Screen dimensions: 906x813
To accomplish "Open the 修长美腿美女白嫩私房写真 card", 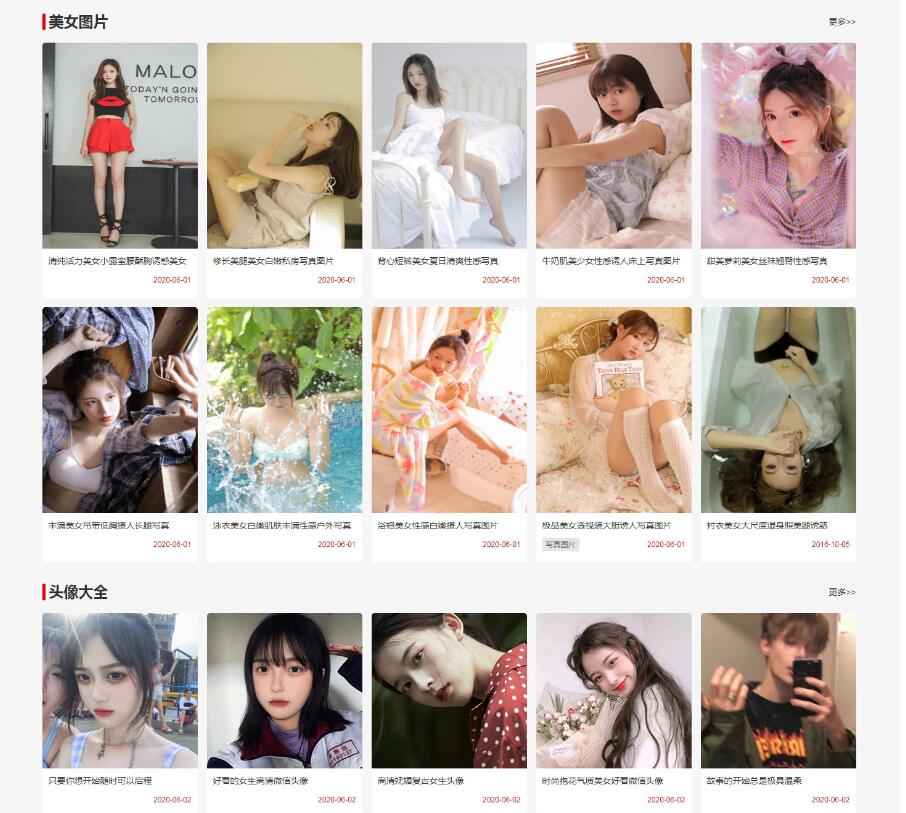I will (x=284, y=146).
